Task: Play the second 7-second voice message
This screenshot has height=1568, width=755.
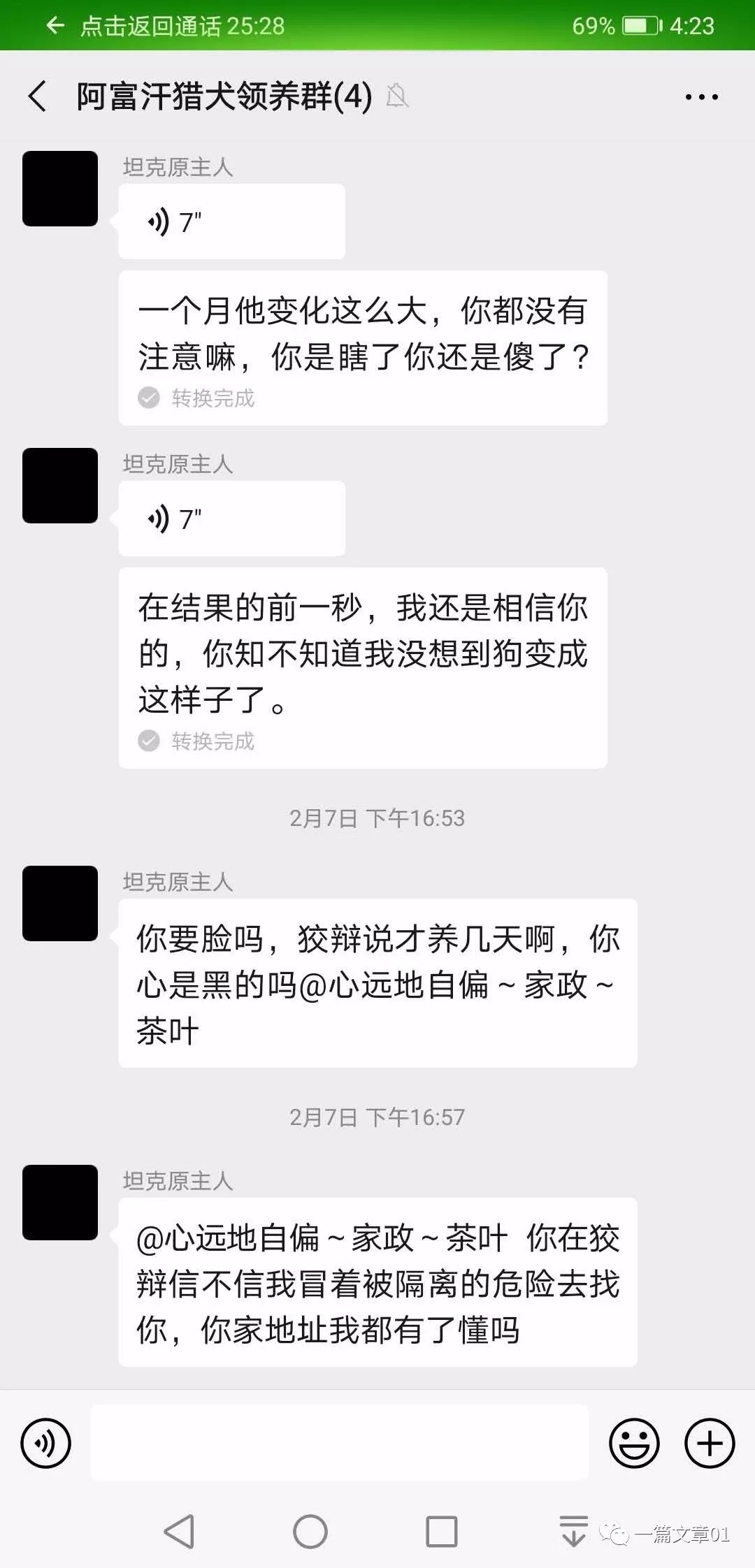Action: [x=231, y=518]
